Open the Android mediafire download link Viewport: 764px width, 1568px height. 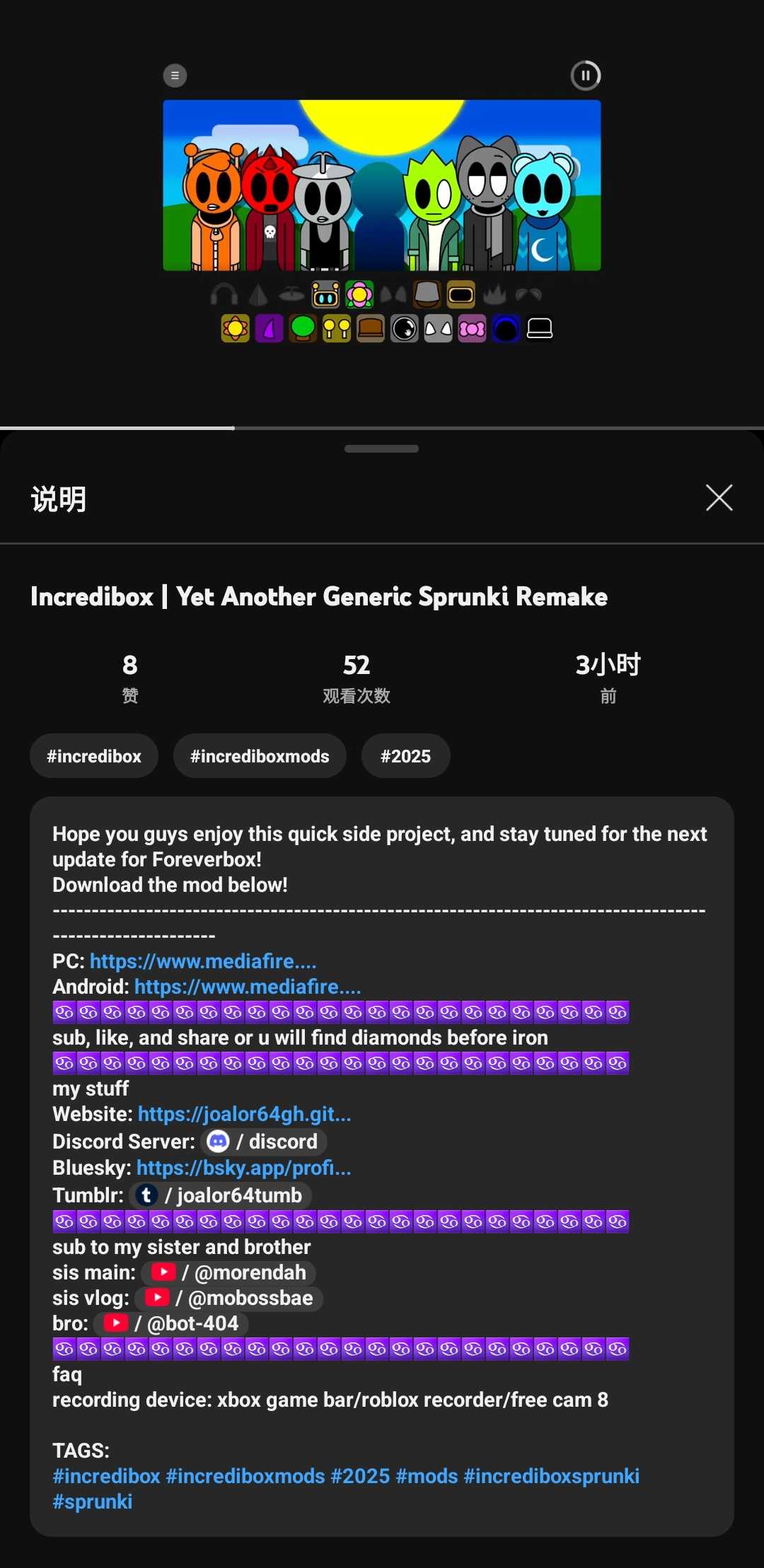(248, 987)
